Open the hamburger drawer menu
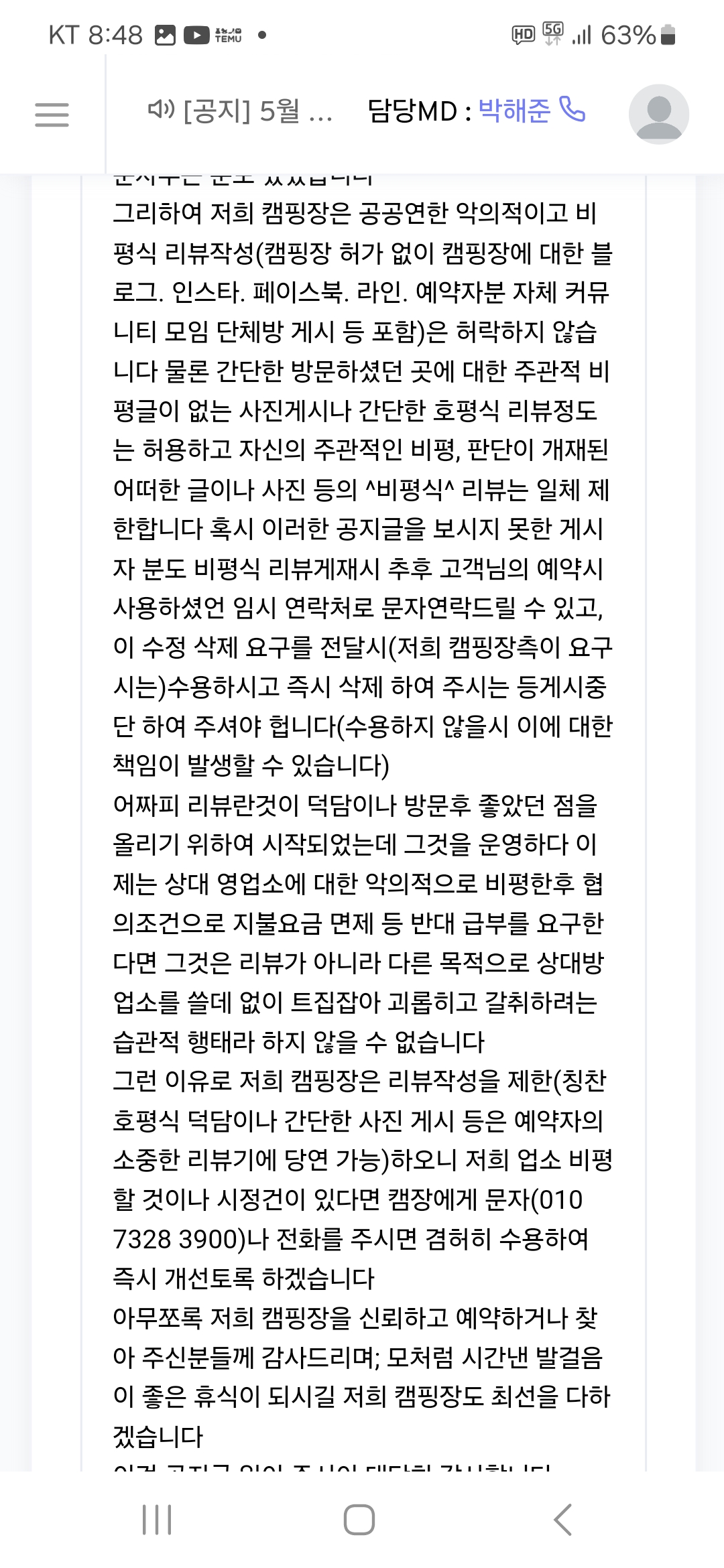The width and height of the screenshot is (724, 1568). coord(52,115)
